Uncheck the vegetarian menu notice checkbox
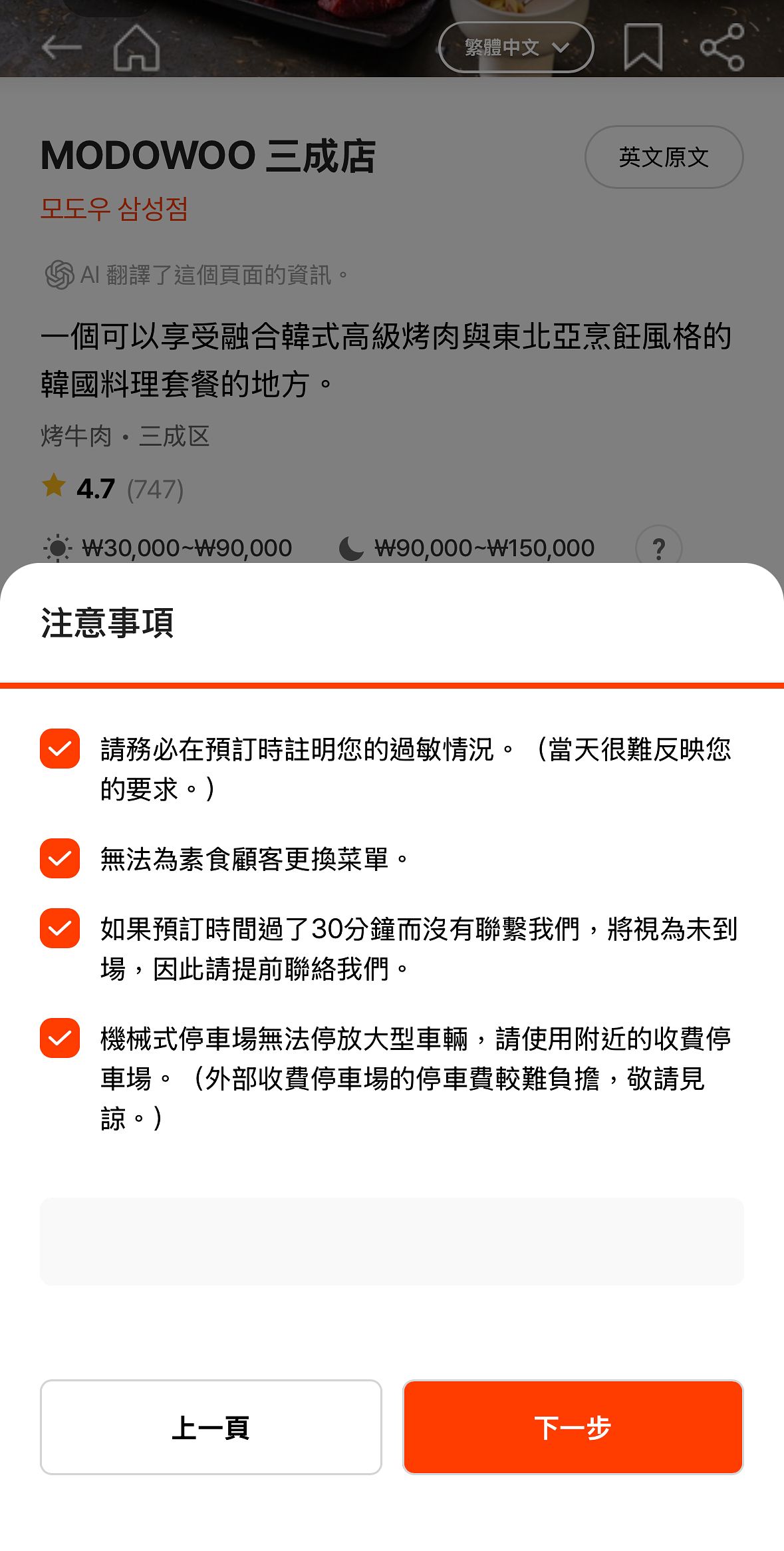 click(x=60, y=858)
